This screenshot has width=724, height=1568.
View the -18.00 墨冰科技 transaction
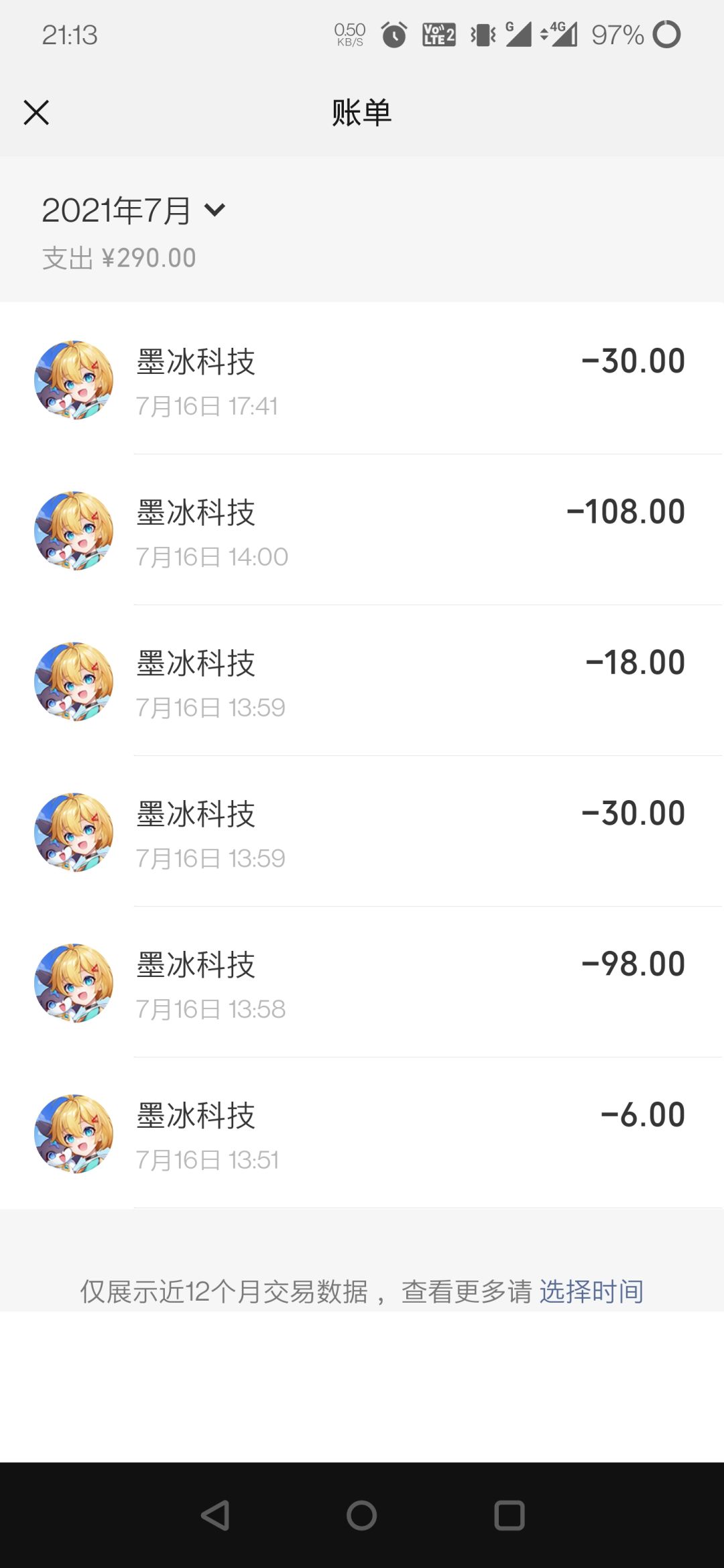point(362,681)
